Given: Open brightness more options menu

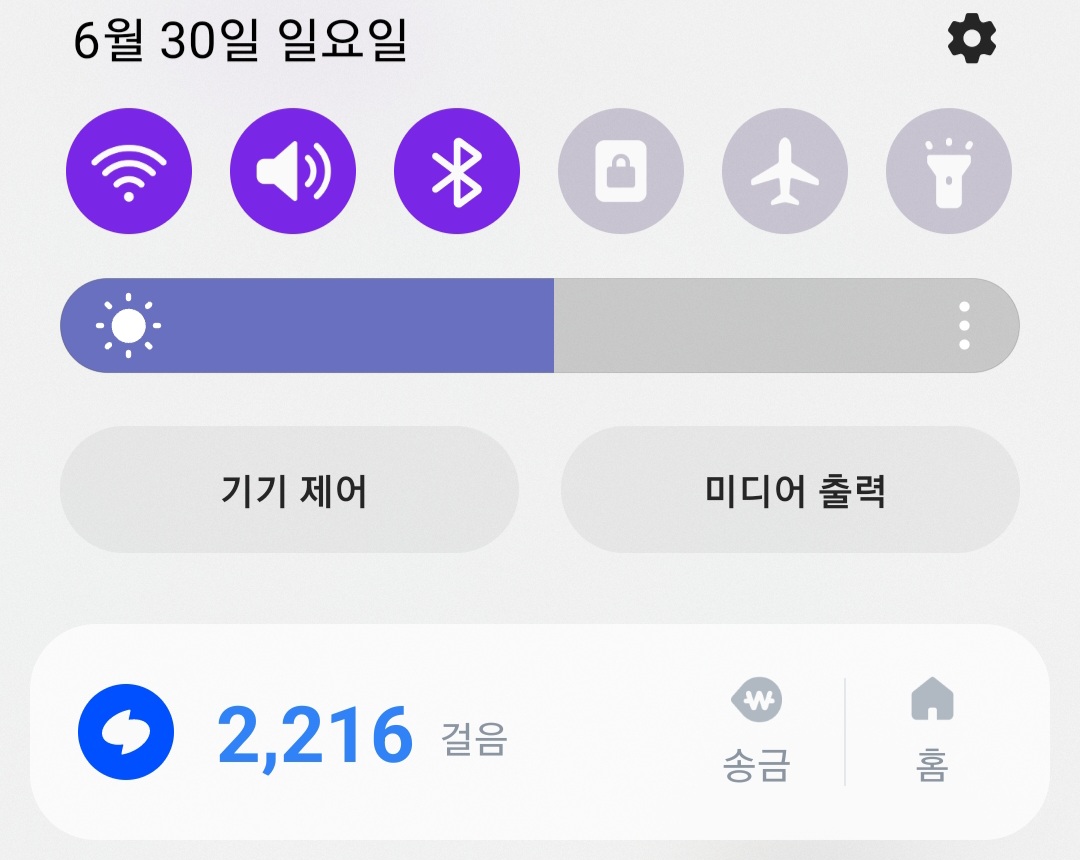Looking at the screenshot, I should coord(964,326).
